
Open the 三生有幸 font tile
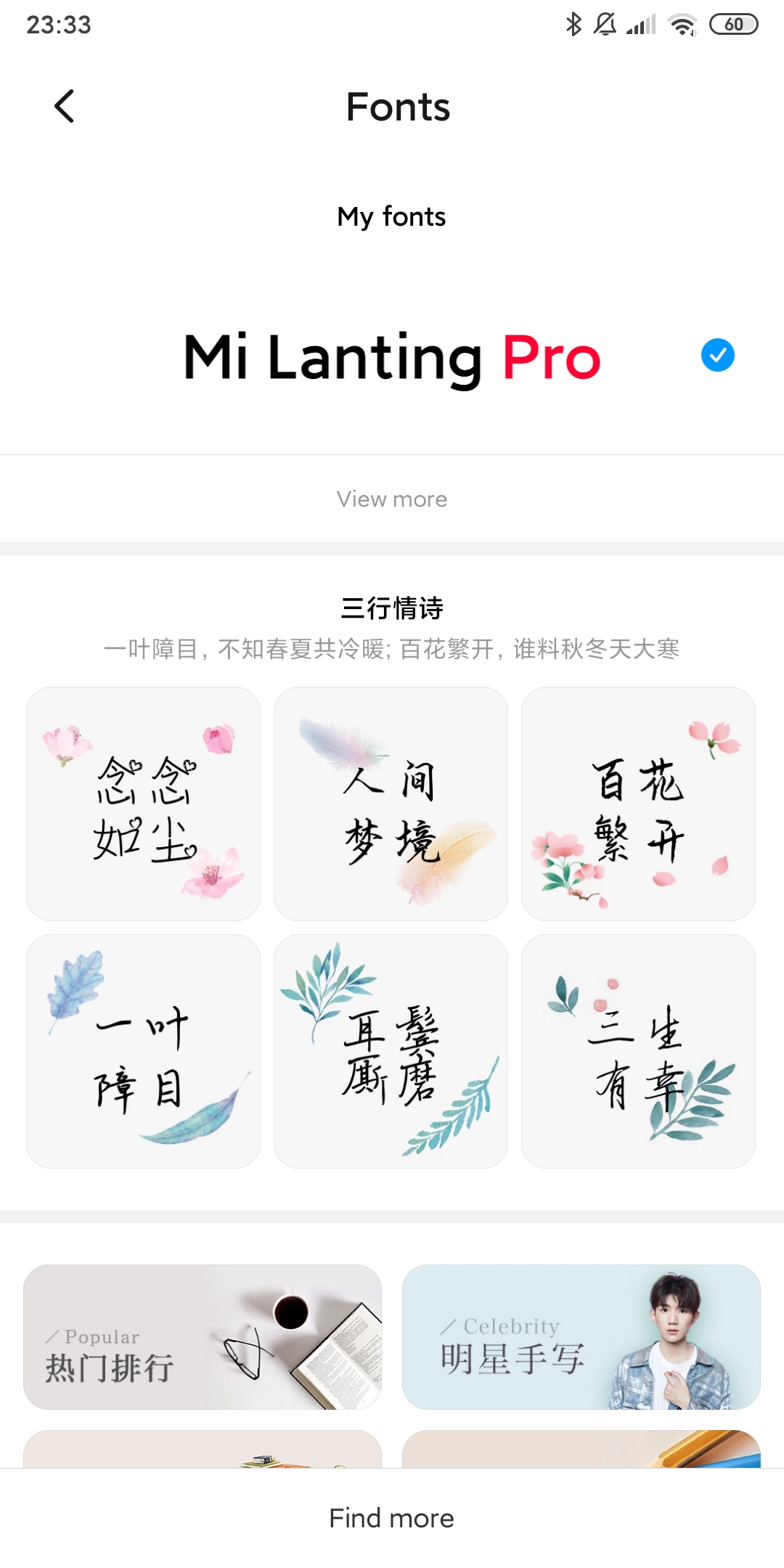[638, 1051]
